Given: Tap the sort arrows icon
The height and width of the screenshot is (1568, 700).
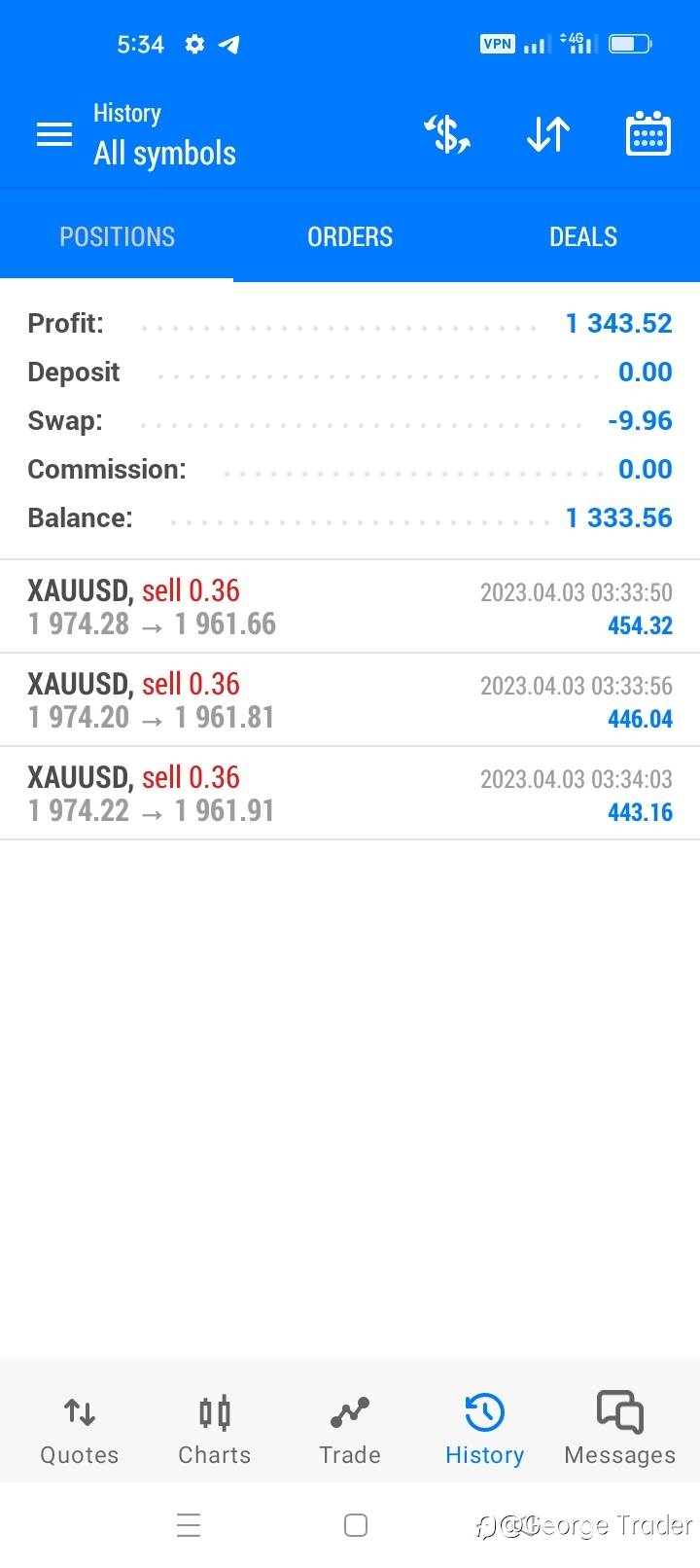Looking at the screenshot, I should [x=547, y=134].
